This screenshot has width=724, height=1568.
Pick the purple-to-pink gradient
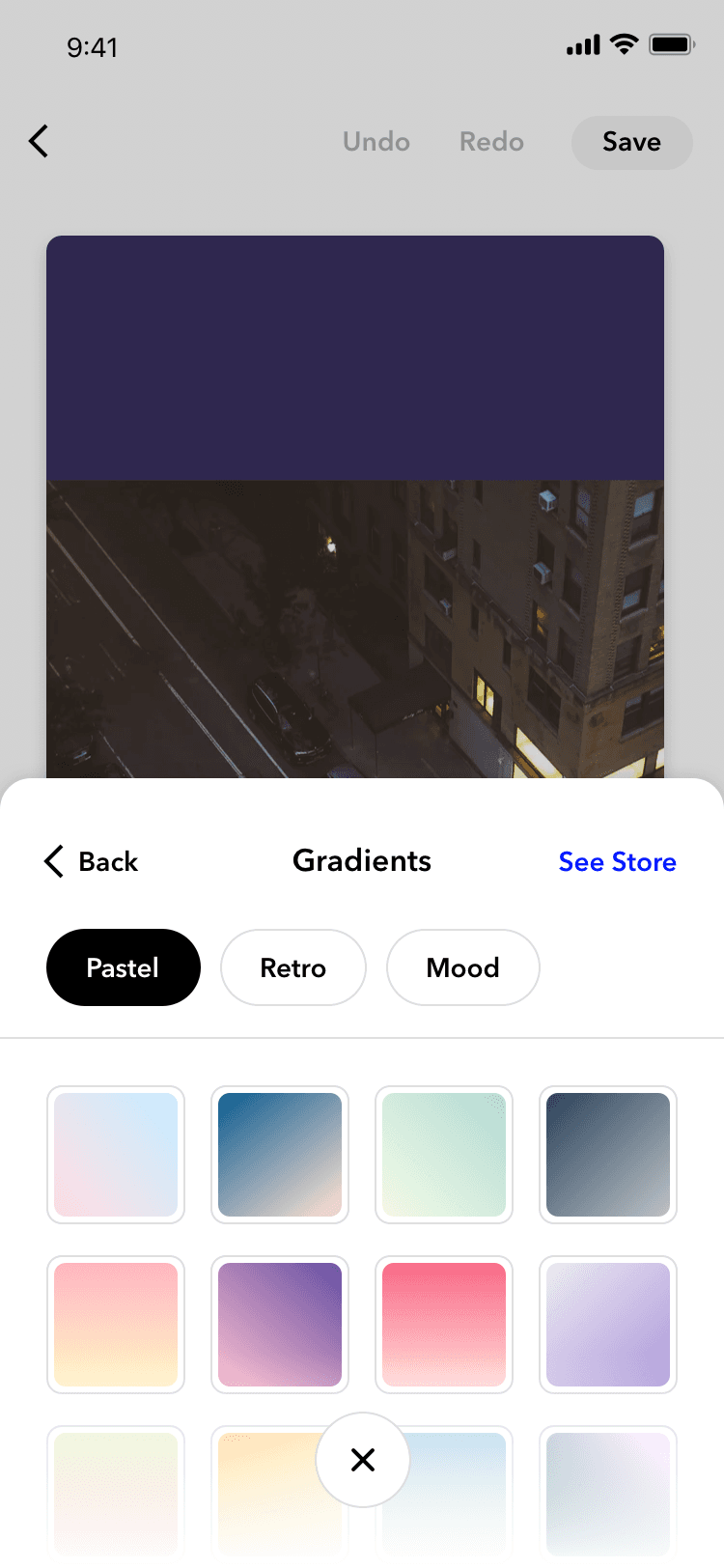click(280, 1325)
